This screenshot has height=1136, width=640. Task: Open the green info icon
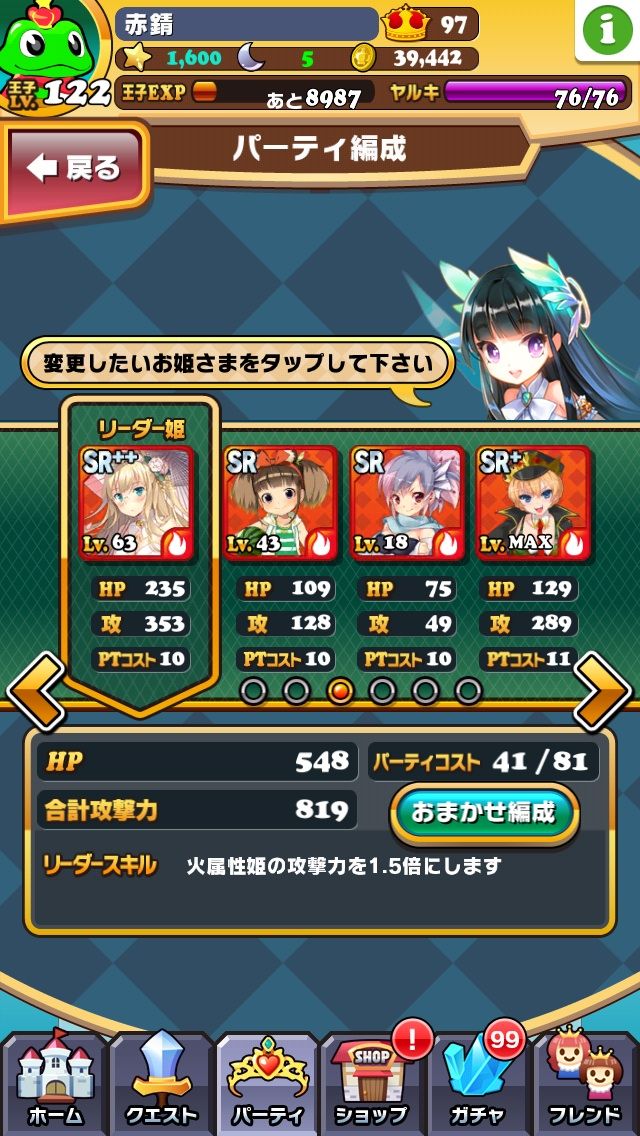point(607,28)
